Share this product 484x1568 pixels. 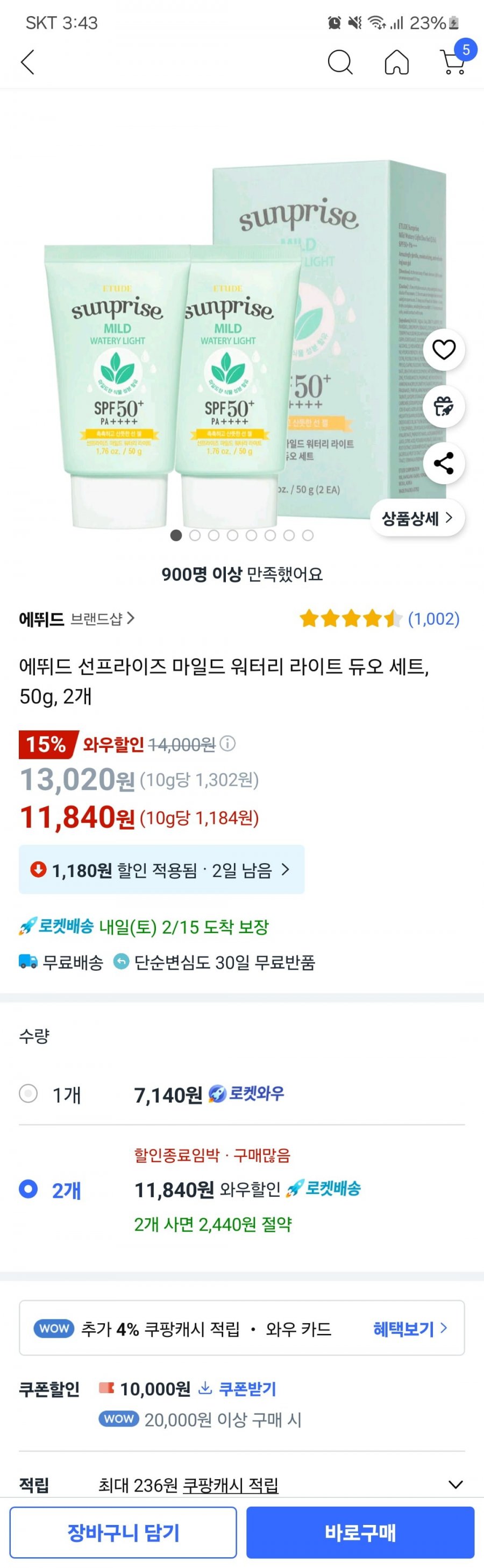point(444,463)
